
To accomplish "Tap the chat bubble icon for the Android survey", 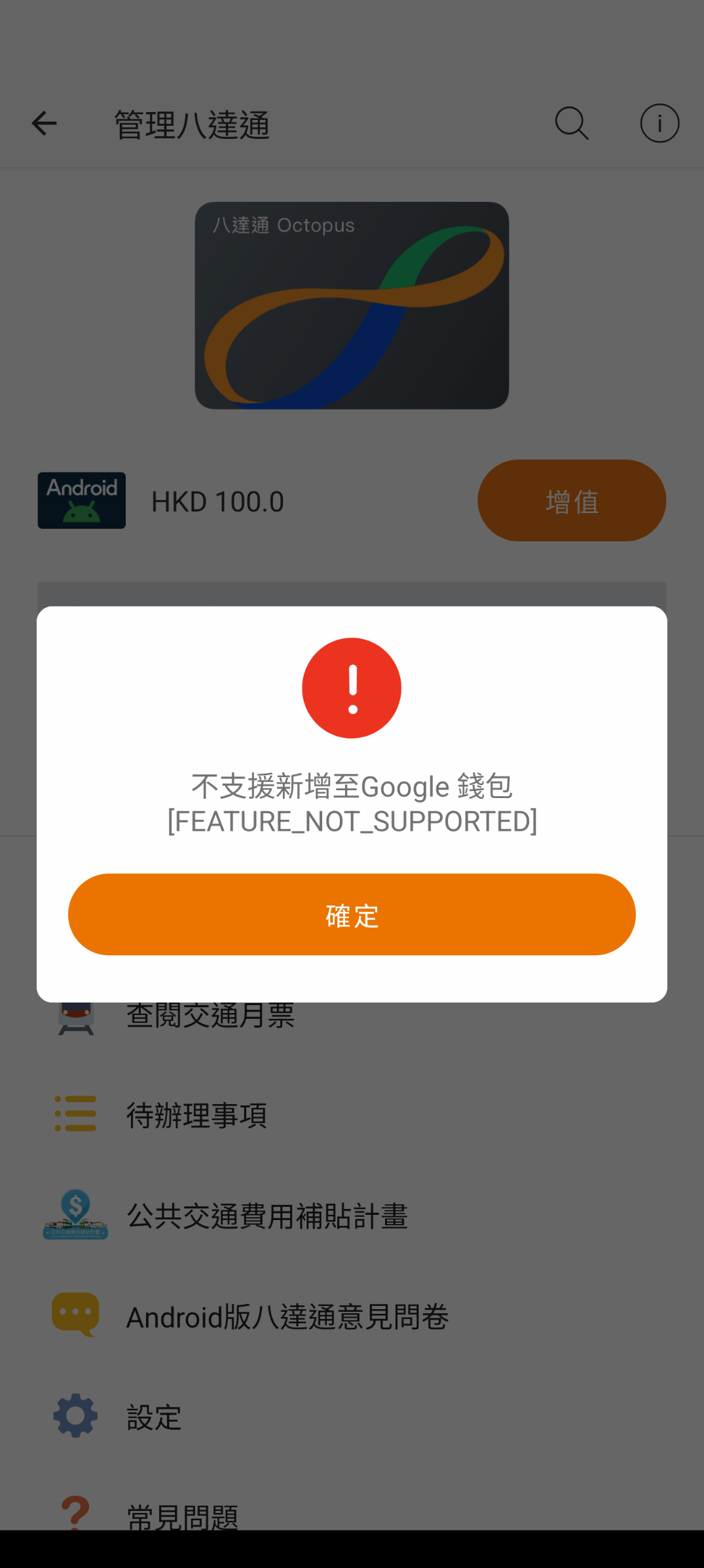I will pos(75,1316).
